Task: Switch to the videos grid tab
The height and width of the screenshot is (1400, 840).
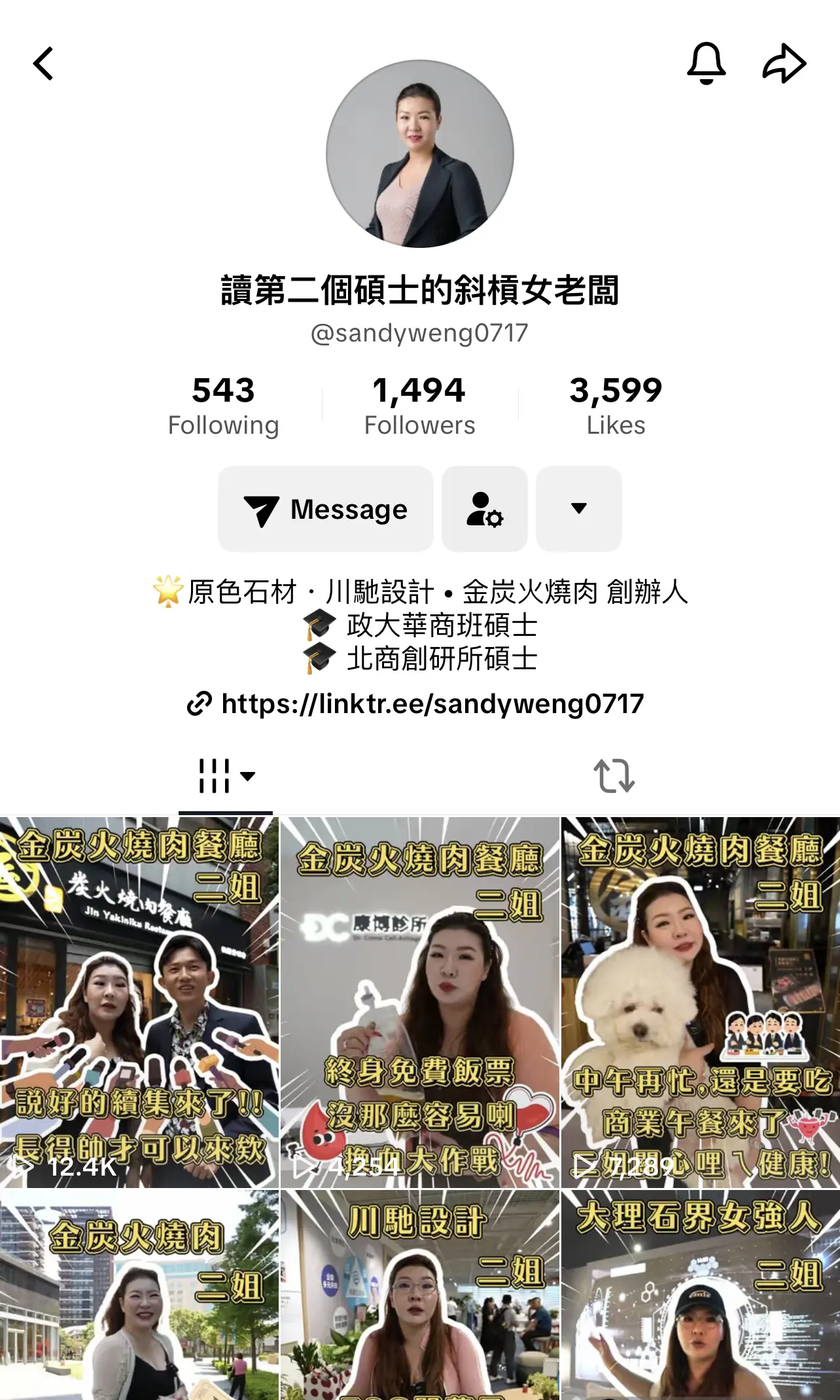Action: (226, 777)
